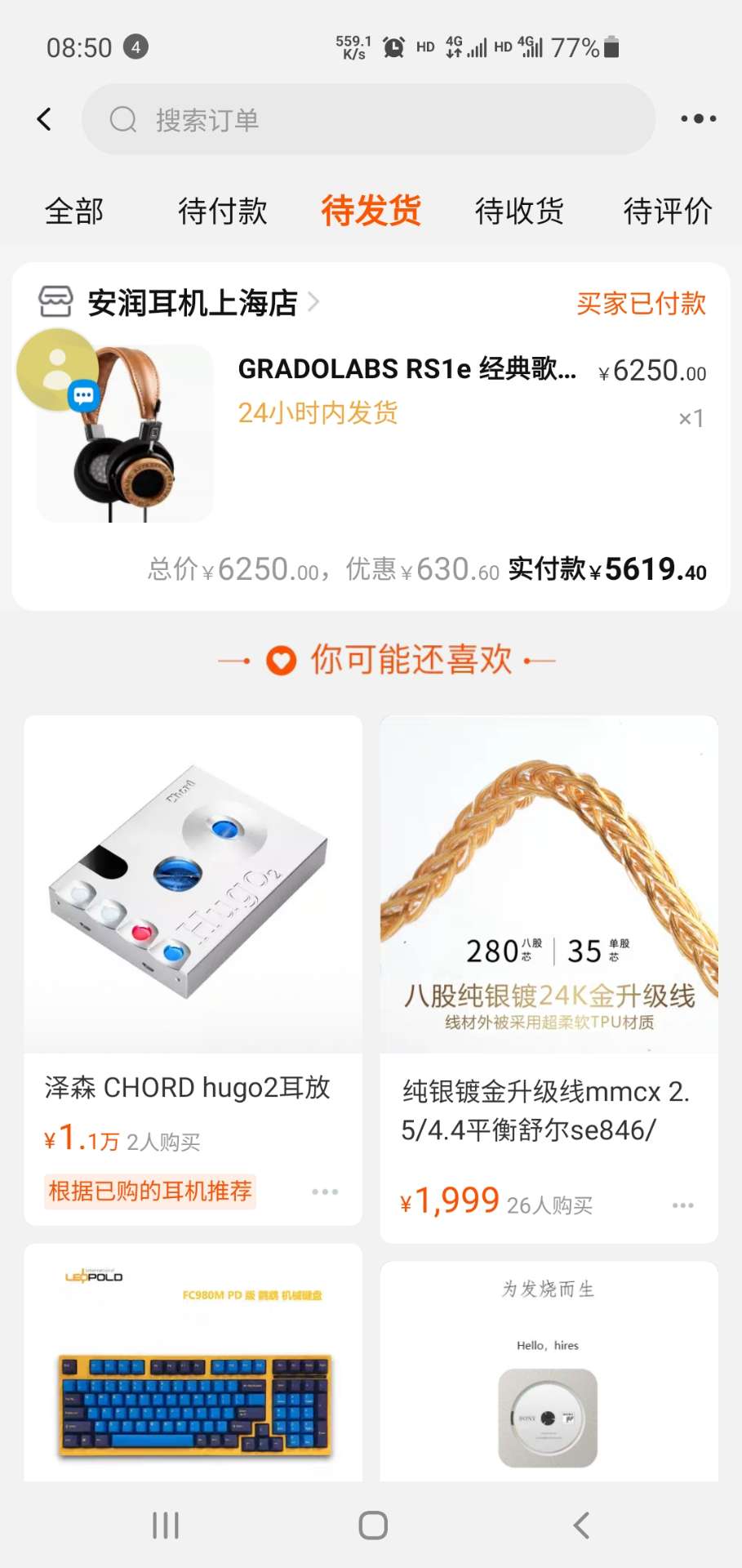
Task: Switch to the 全部 tab
Action: point(74,211)
